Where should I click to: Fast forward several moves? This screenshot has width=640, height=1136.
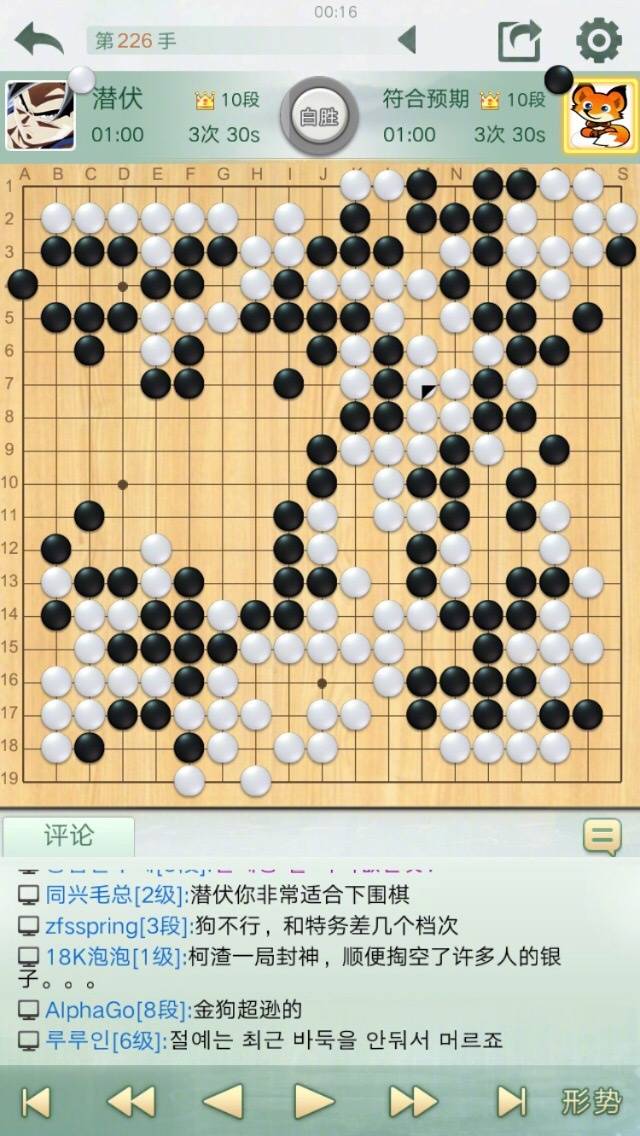[412, 1102]
